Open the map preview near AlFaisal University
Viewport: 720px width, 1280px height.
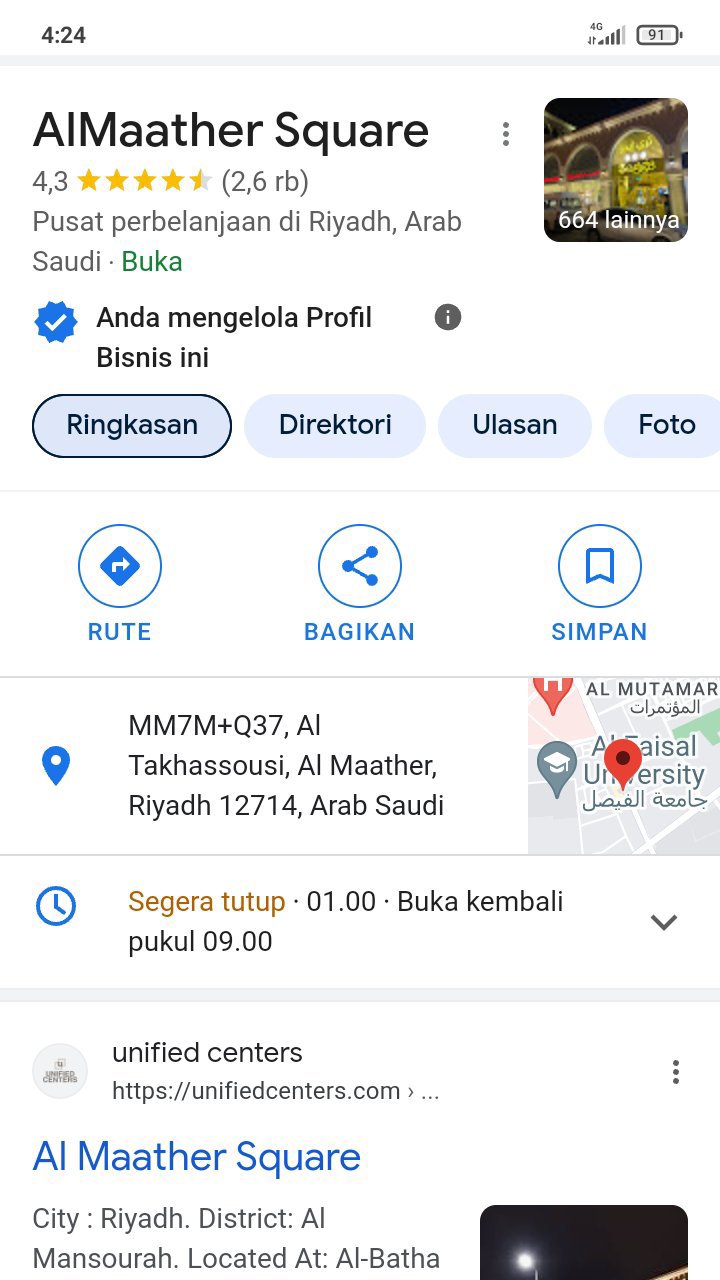click(624, 766)
